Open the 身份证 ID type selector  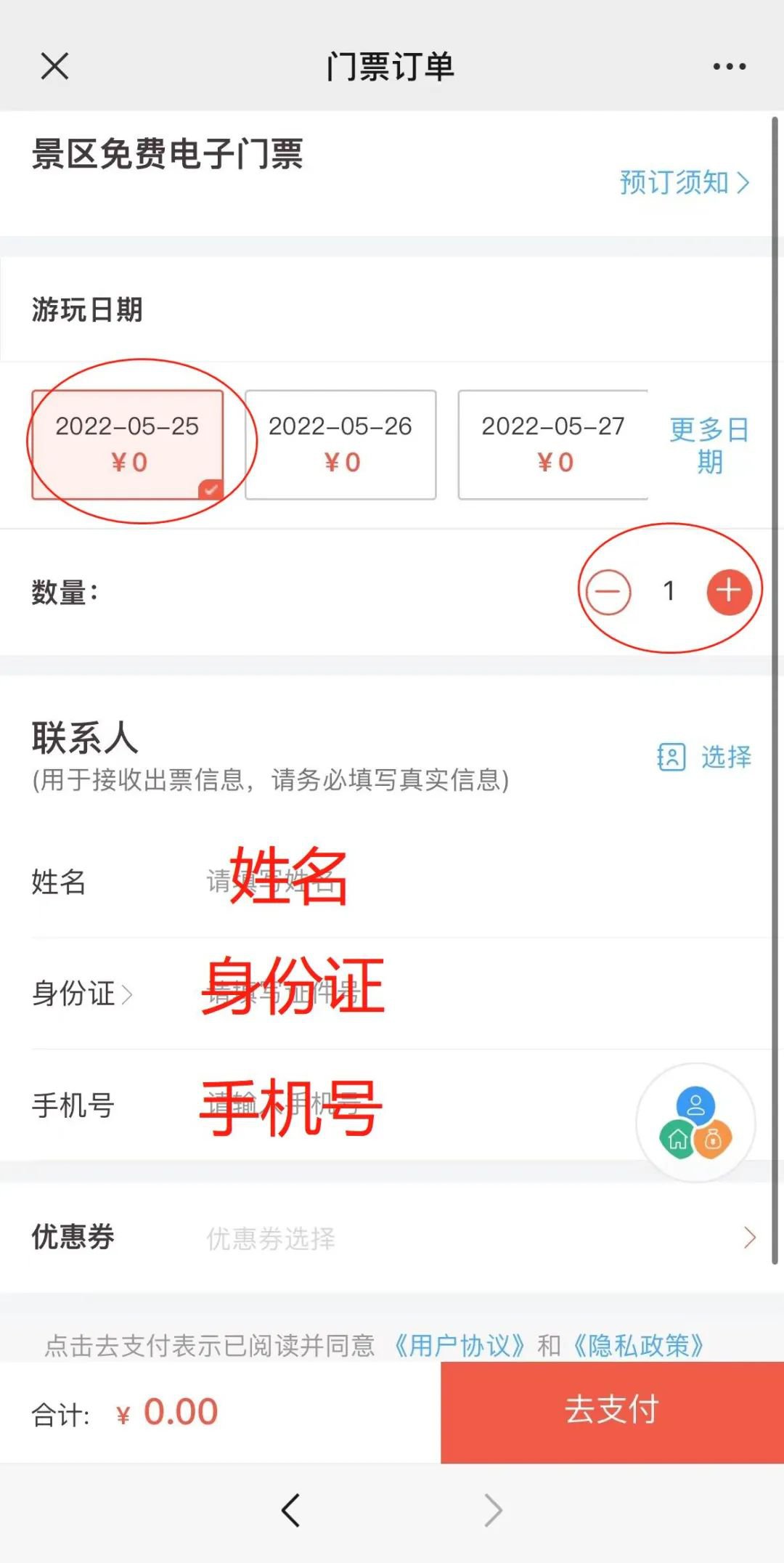(82, 994)
